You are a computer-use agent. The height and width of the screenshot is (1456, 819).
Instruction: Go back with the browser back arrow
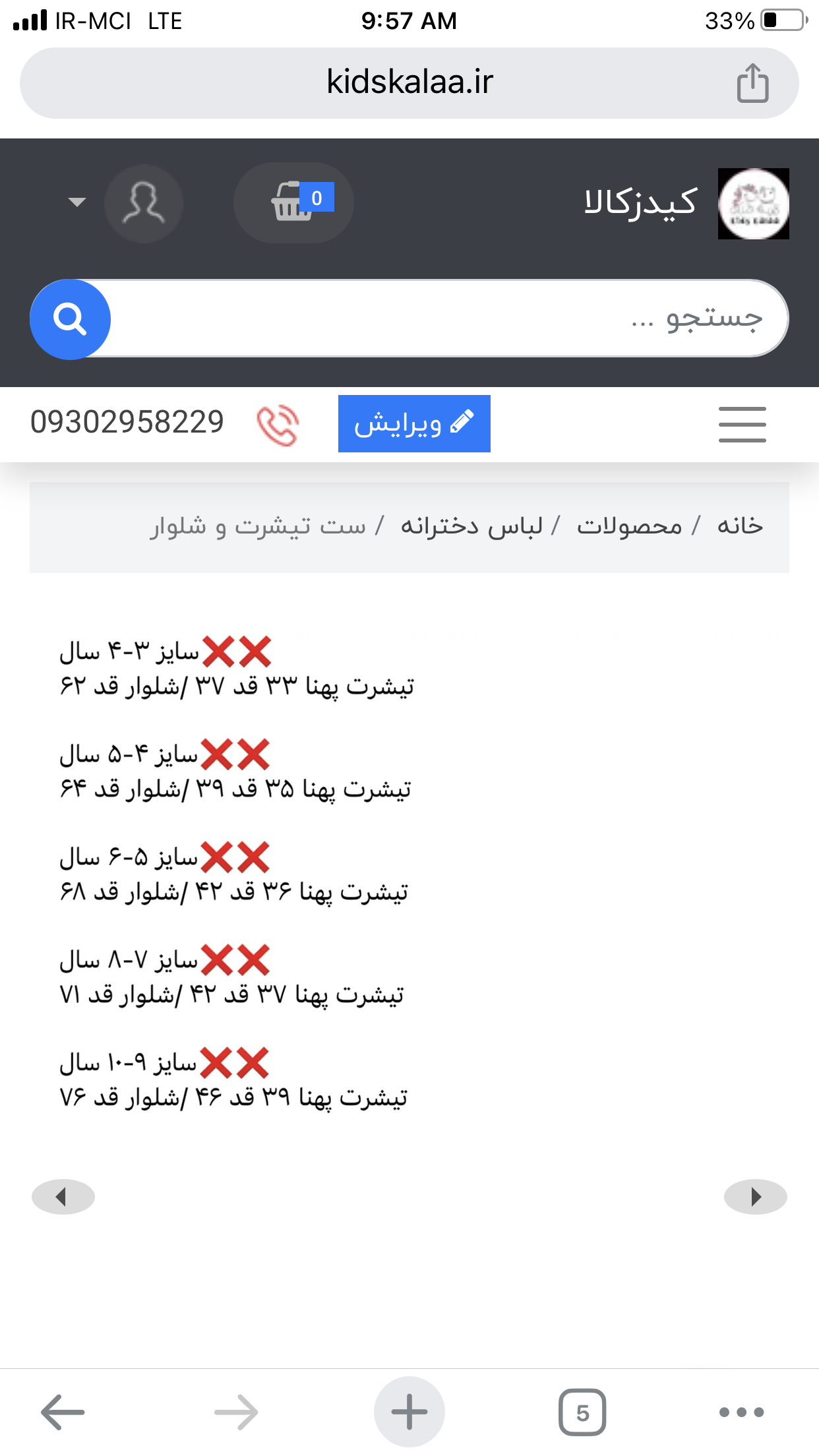tap(63, 1412)
